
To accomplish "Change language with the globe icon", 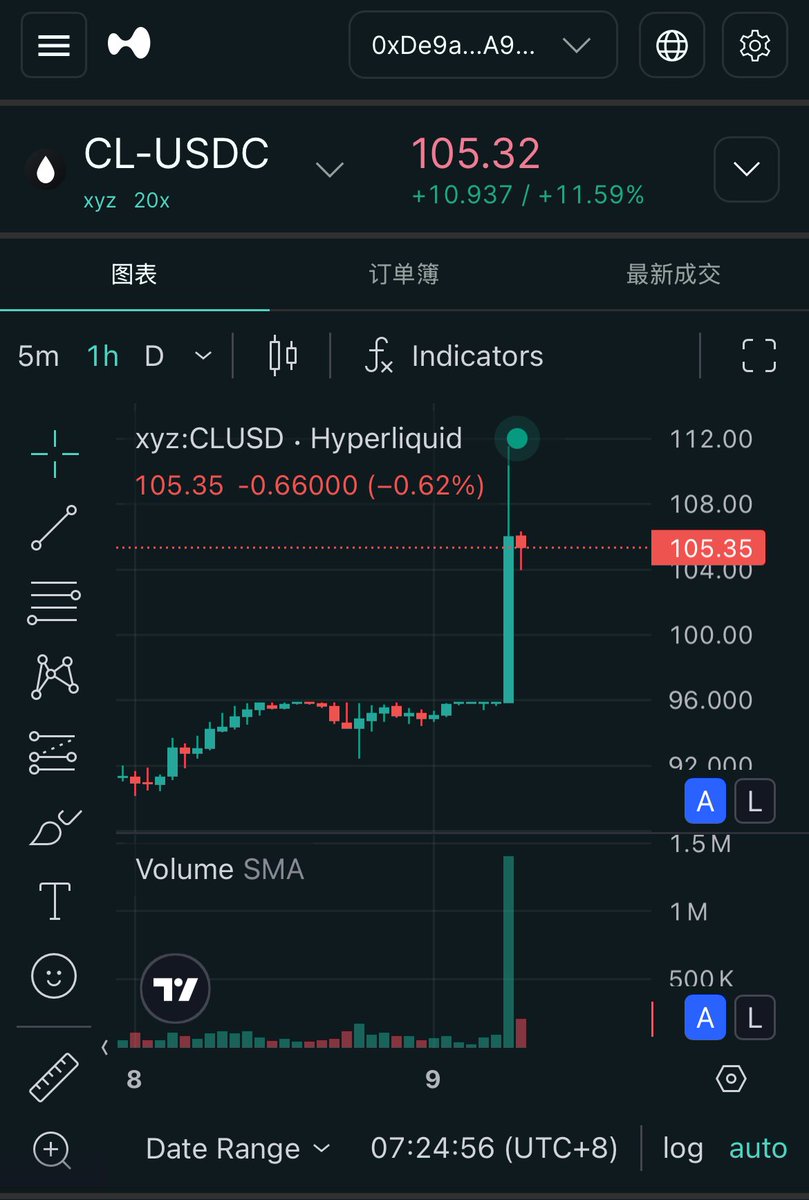I will coord(671,45).
